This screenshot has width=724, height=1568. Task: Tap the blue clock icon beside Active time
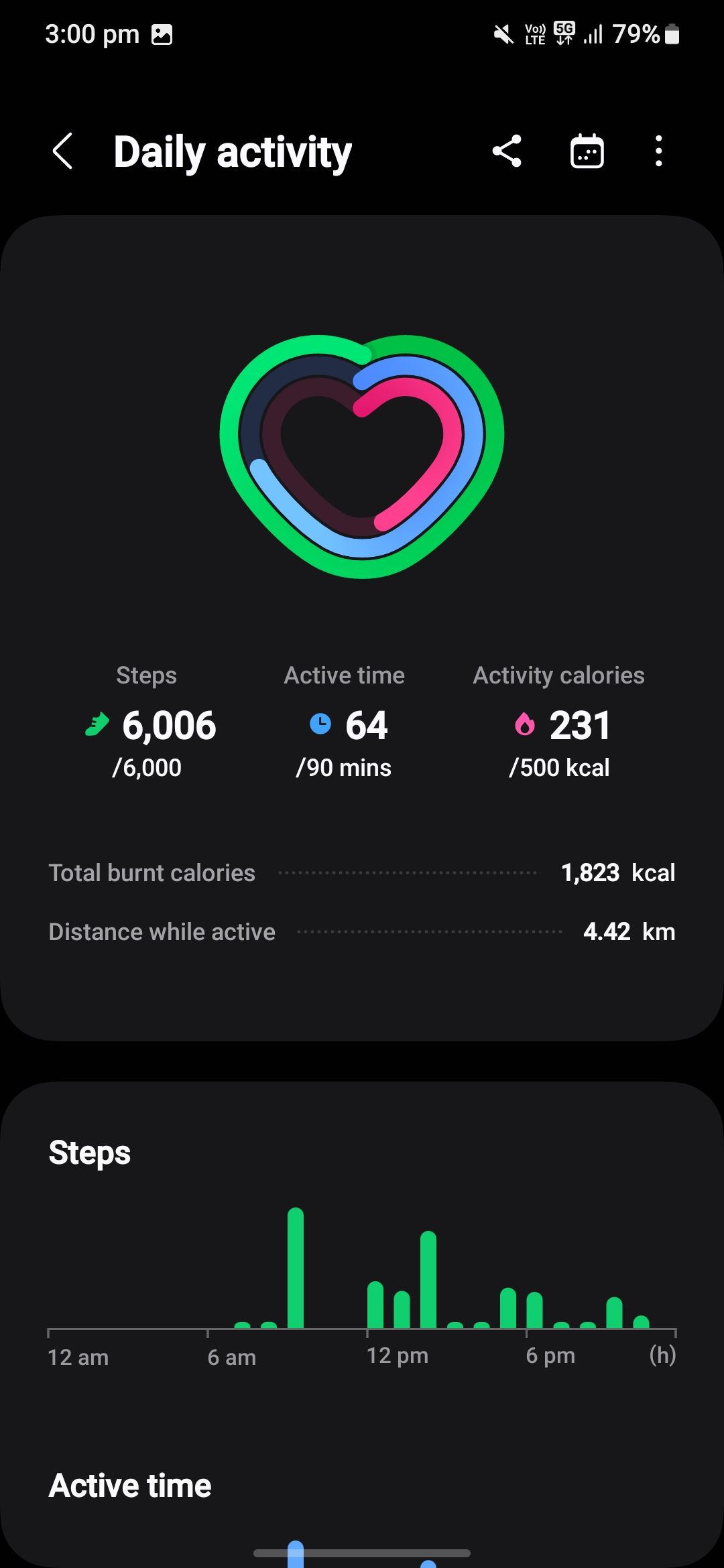(x=320, y=724)
